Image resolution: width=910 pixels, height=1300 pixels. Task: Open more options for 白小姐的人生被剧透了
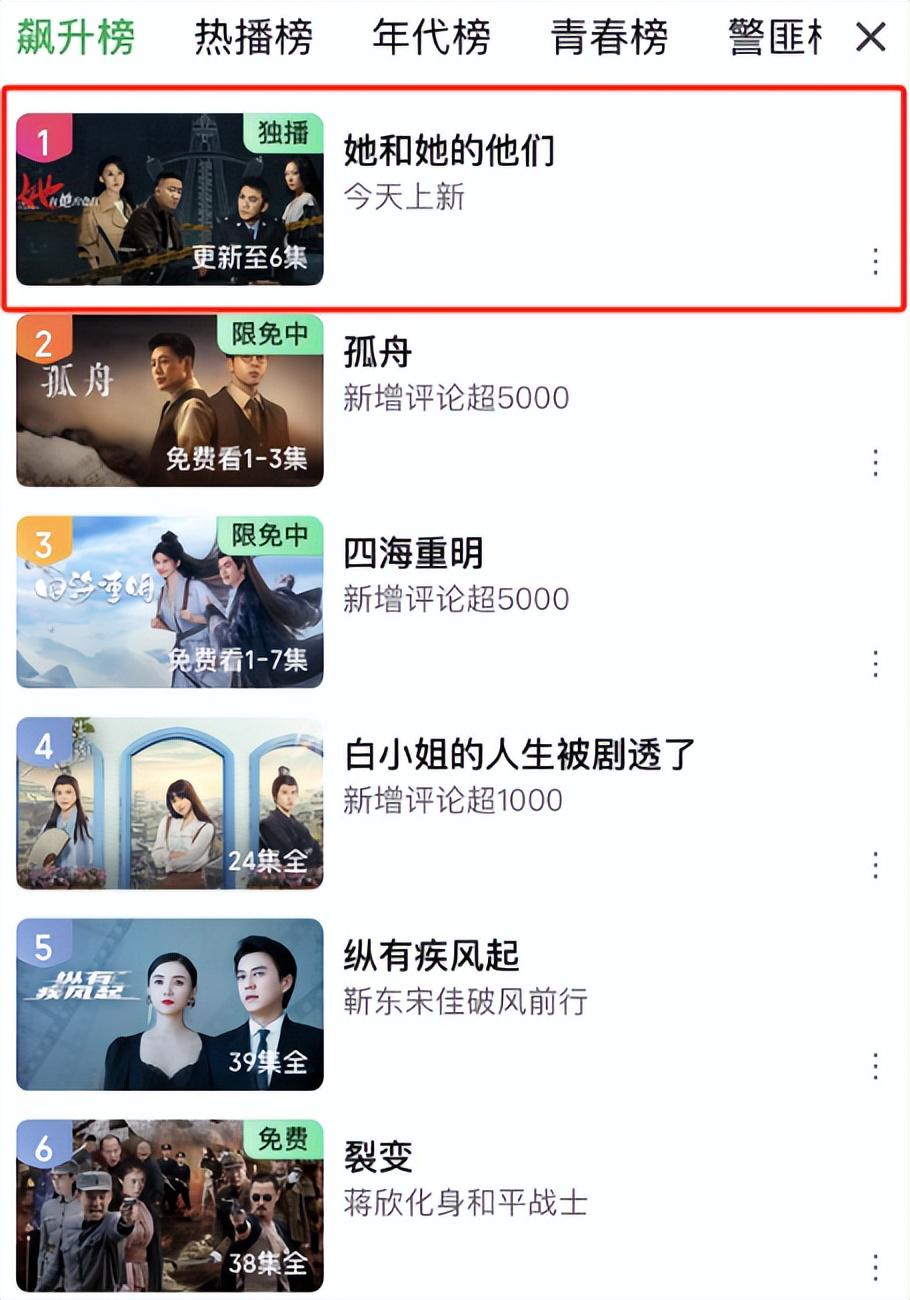pyautogui.click(x=875, y=864)
